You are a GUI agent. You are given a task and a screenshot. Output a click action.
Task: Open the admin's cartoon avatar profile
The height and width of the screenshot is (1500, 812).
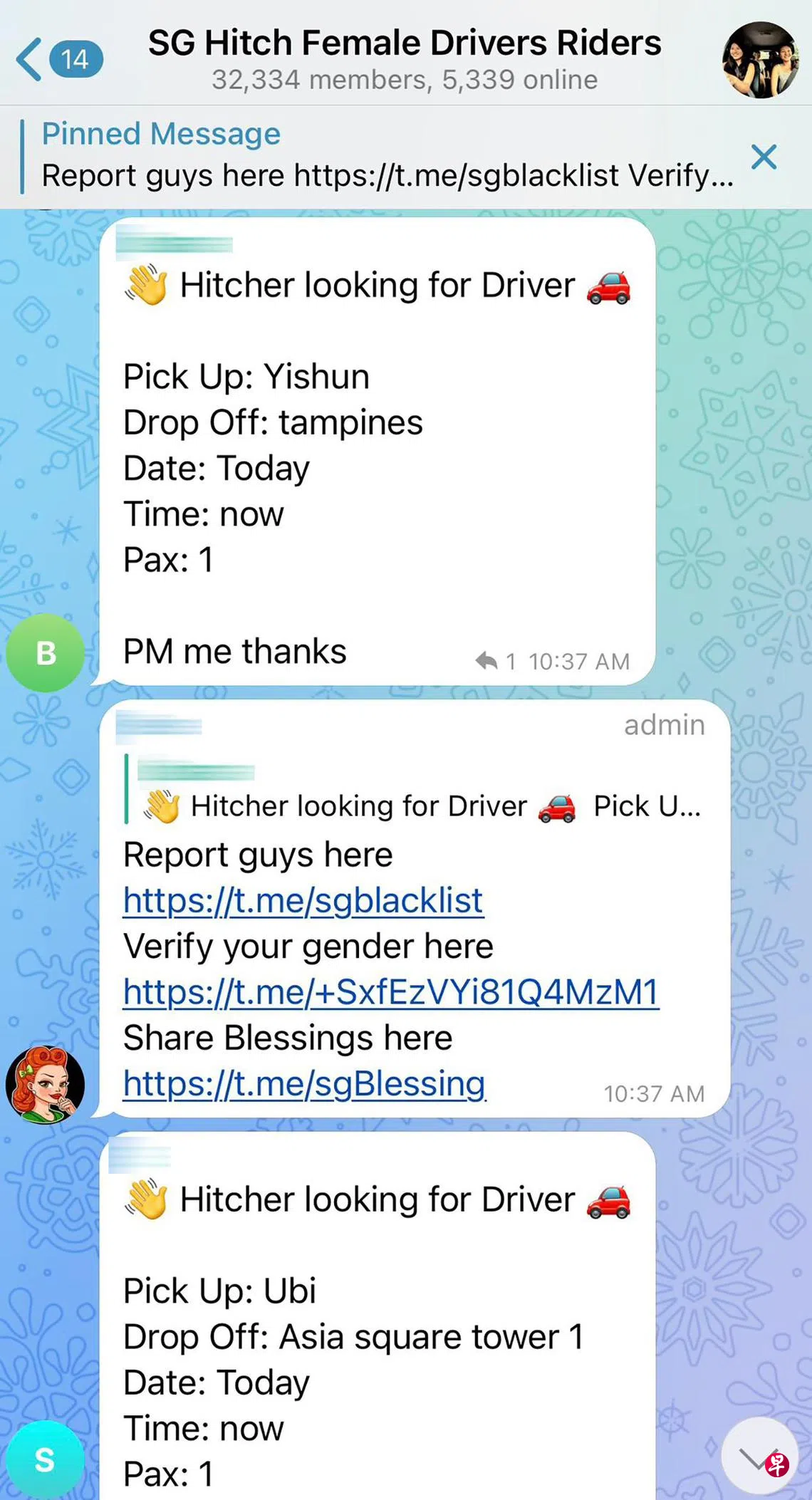[x=45, y=1084]
